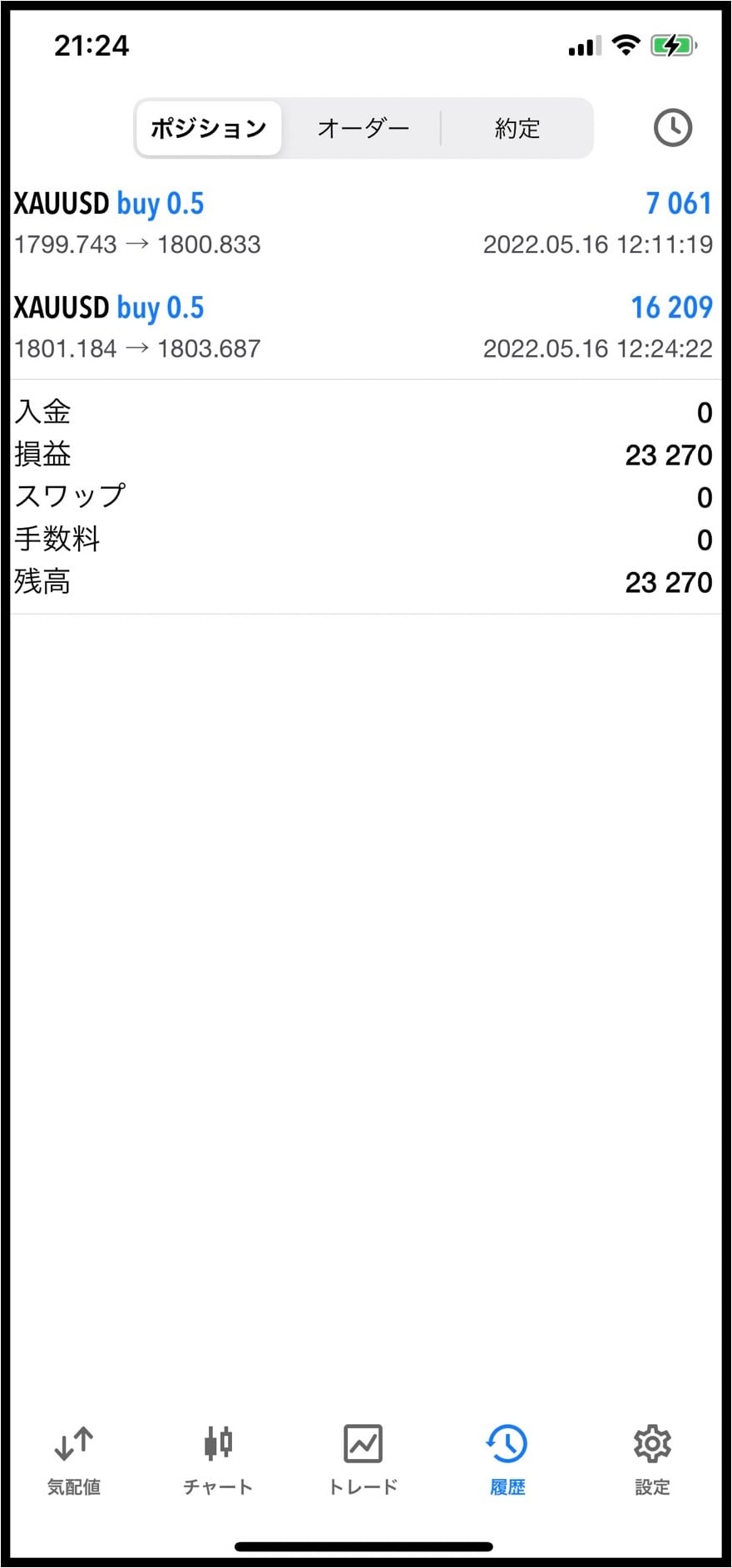Open the clock period filter icon
Image resolution: width=732 pixels, height=1568 pixels.
[672, 128]
